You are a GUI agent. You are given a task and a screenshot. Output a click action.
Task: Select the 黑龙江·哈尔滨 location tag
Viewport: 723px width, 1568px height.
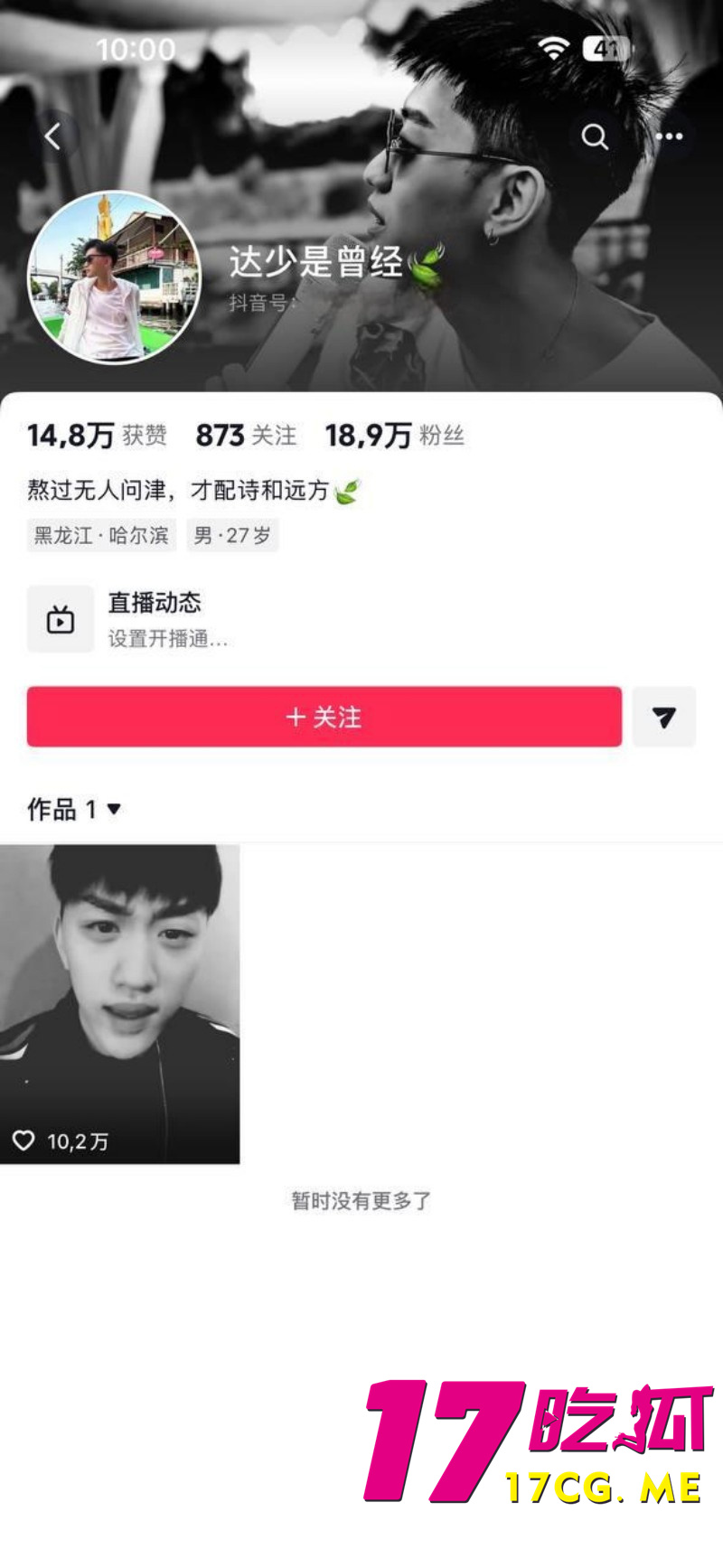click(100, 534)
